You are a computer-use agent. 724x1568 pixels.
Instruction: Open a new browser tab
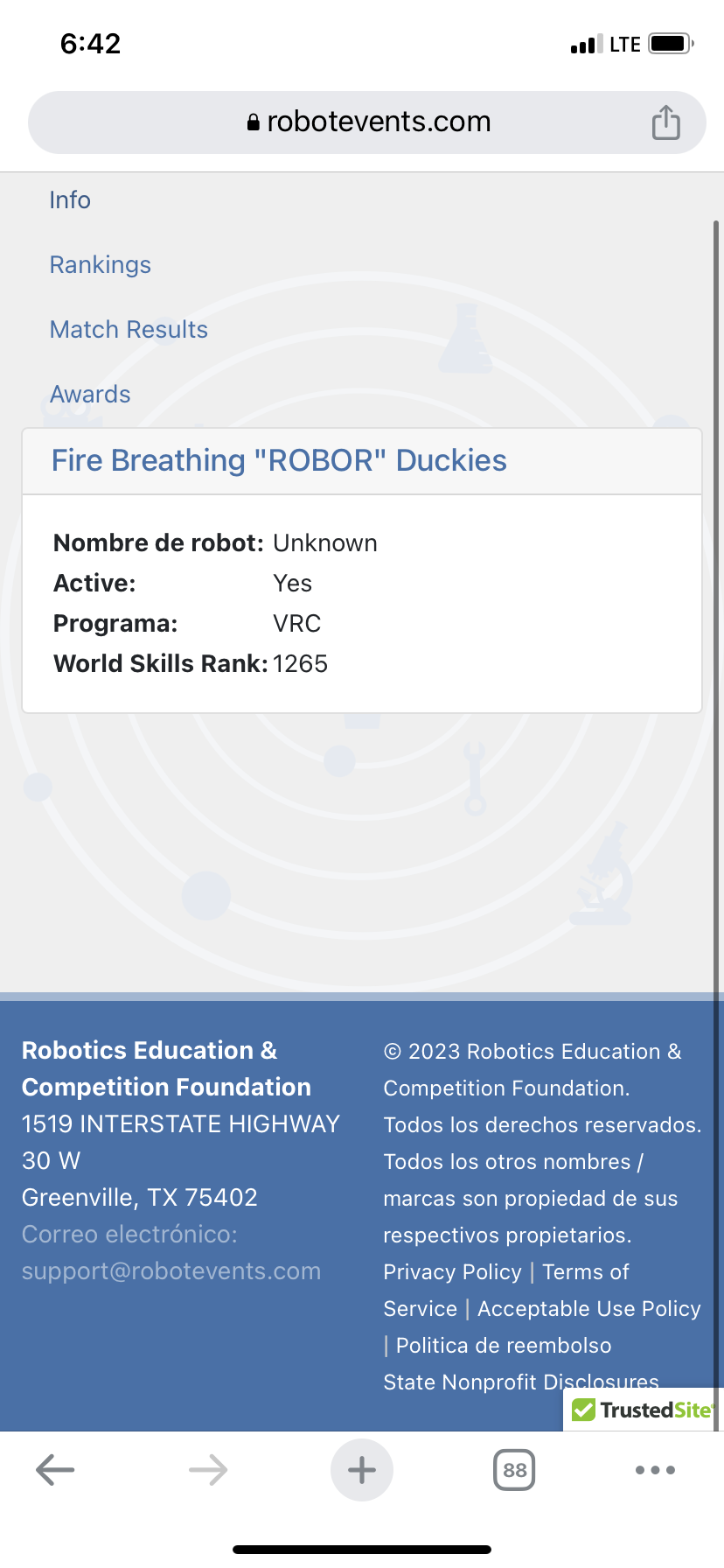coord(362,1470)
